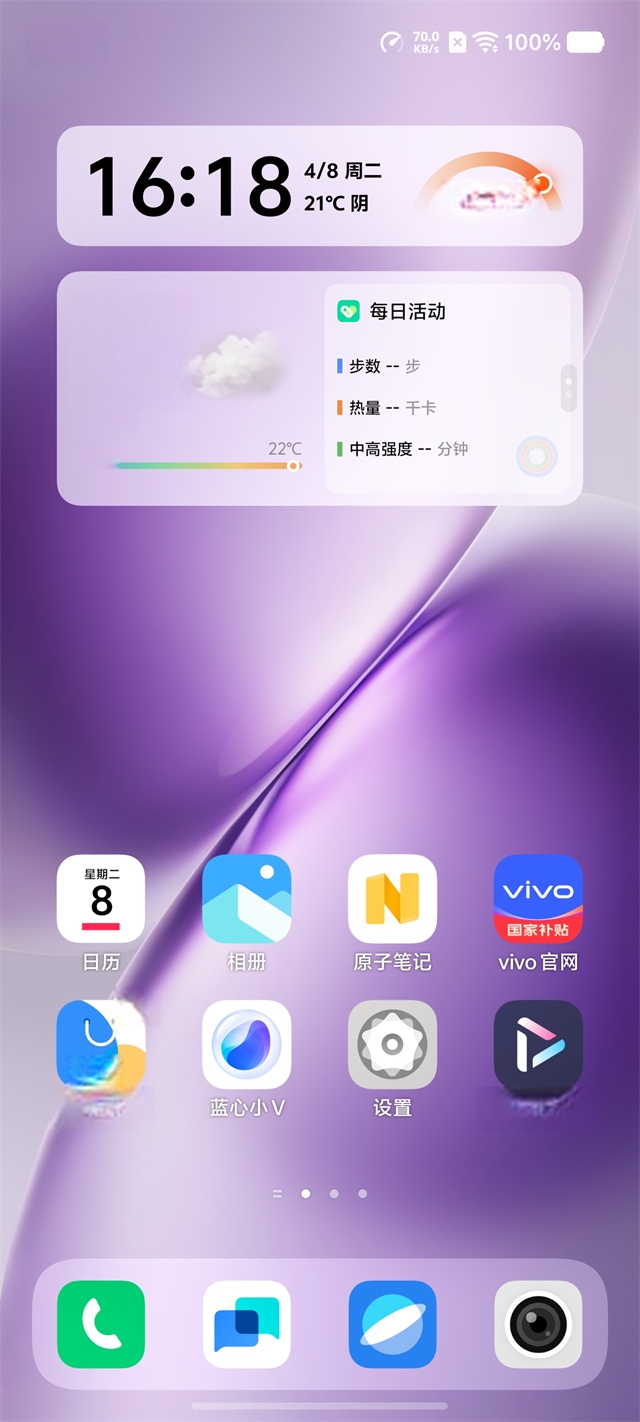Open 设置 settings
The width and height of the screenshot is (640, 1422).
click(x=392, y=1045)
